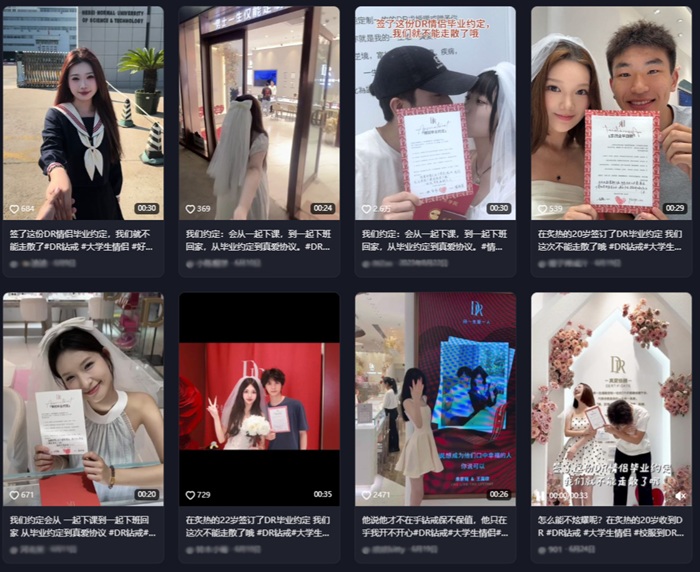
Task: Unmute the video captioned 怎么能不炫耀呢
Action: click(680, 495)
